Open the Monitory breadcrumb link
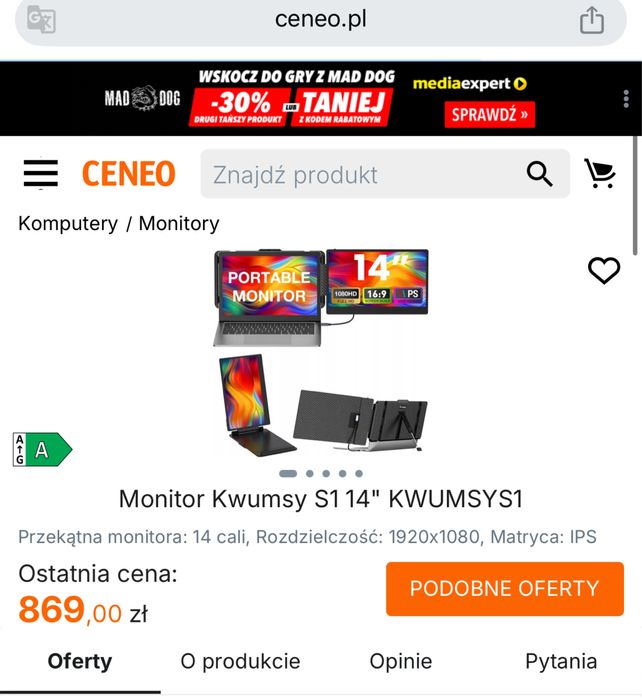 [x=179, y=223]
